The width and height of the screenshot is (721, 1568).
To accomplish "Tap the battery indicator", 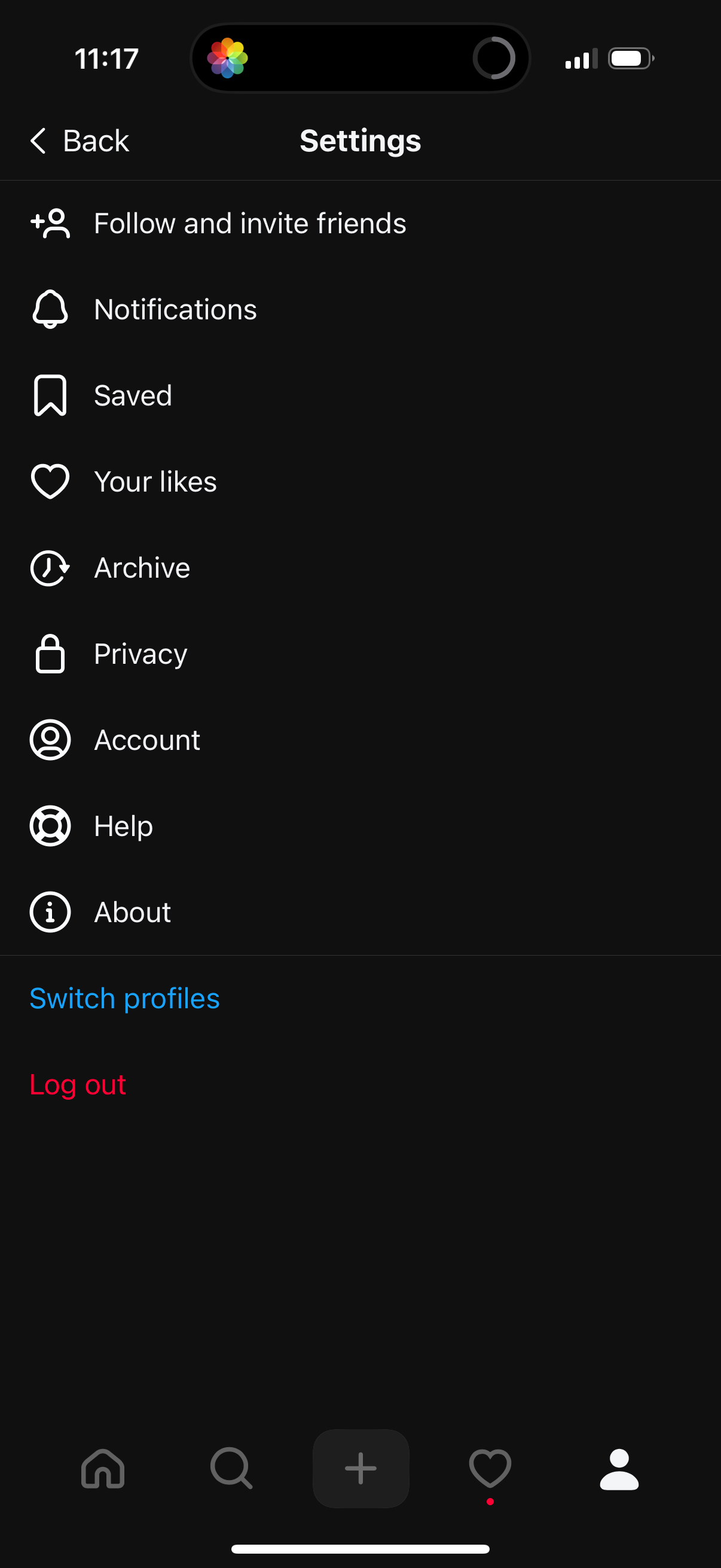I will pyautogui.click(x=630, y=59).
